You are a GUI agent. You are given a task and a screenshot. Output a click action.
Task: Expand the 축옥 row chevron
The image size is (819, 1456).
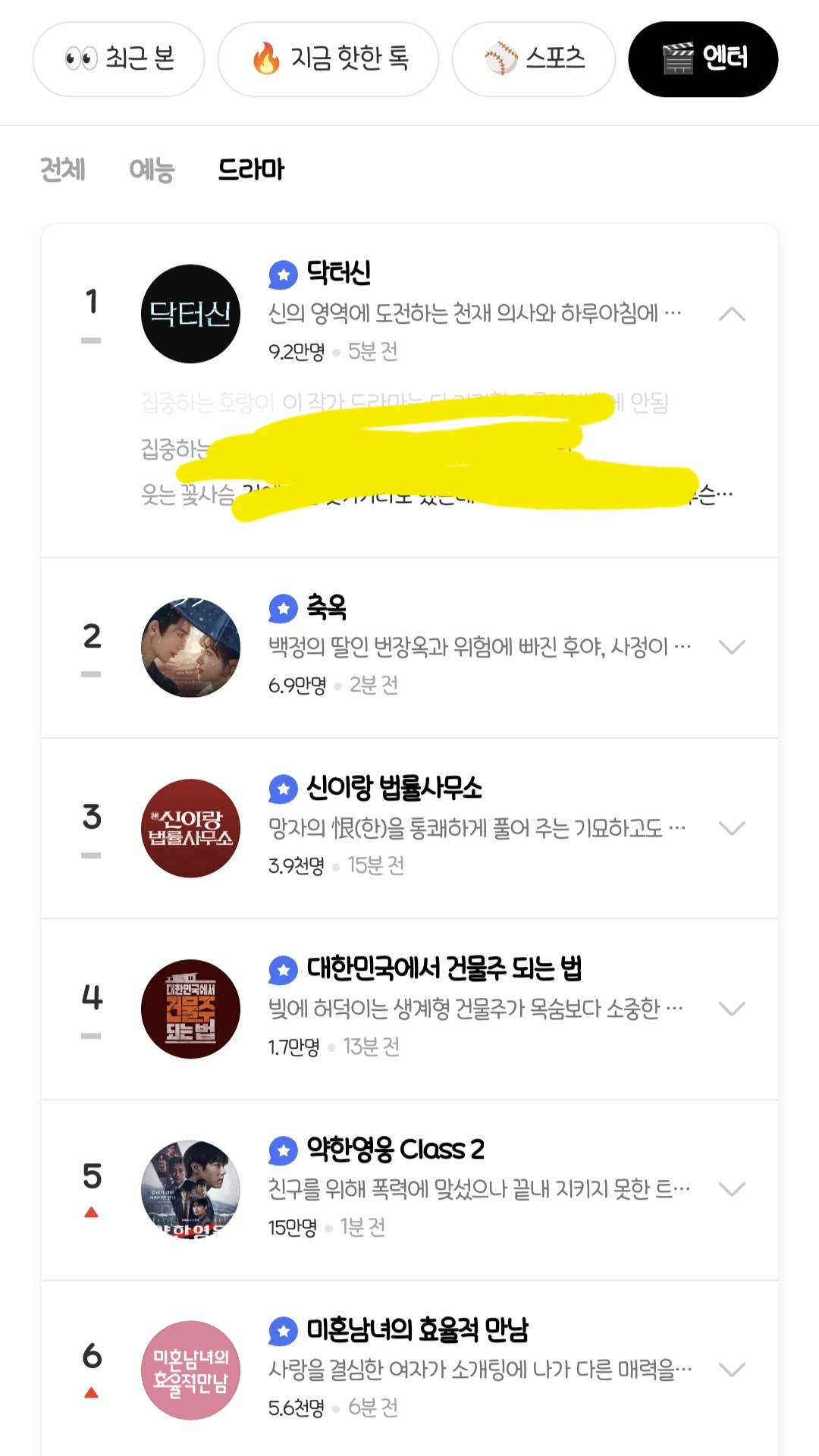732,647
